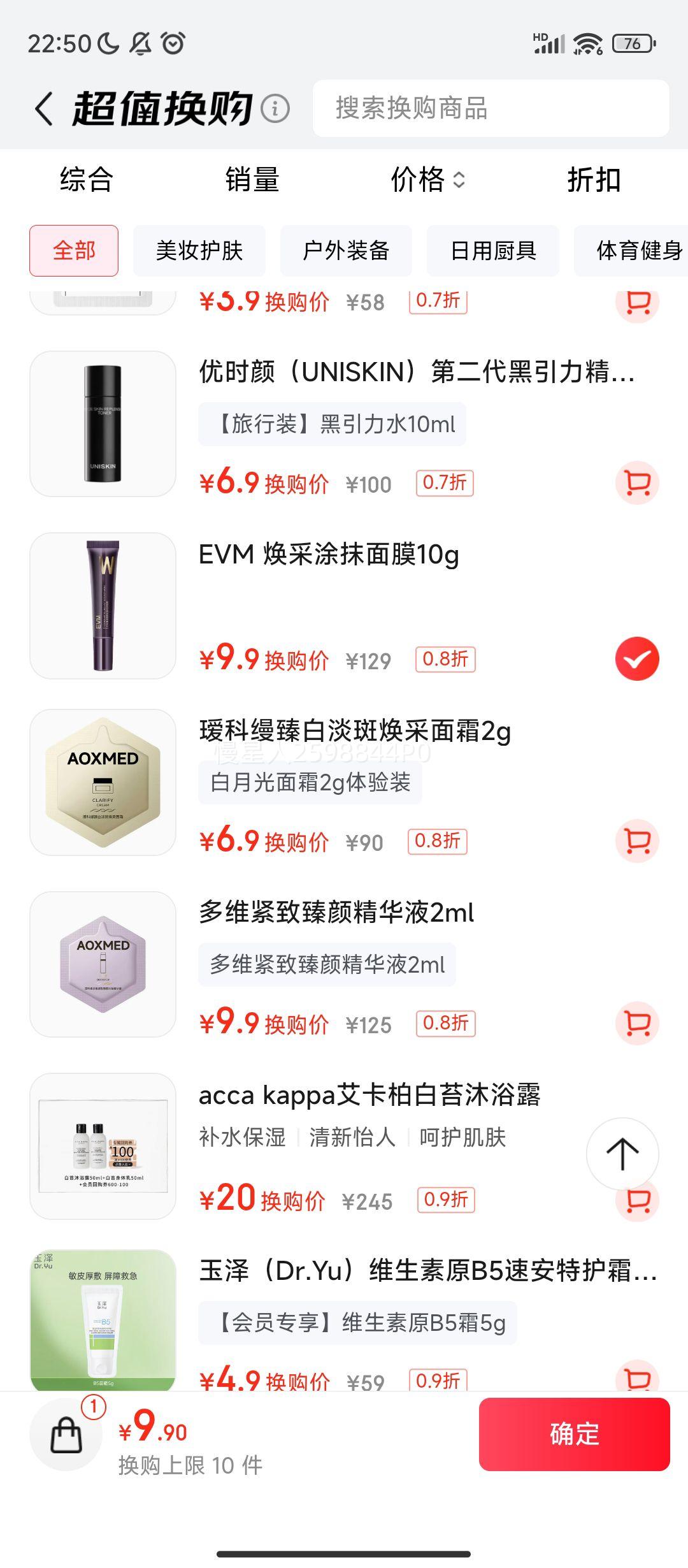This screenshot has width=688, height=1568.
Task: Add UNISKIN 黑引力水 to cart
Action: (x=637, y=483)
